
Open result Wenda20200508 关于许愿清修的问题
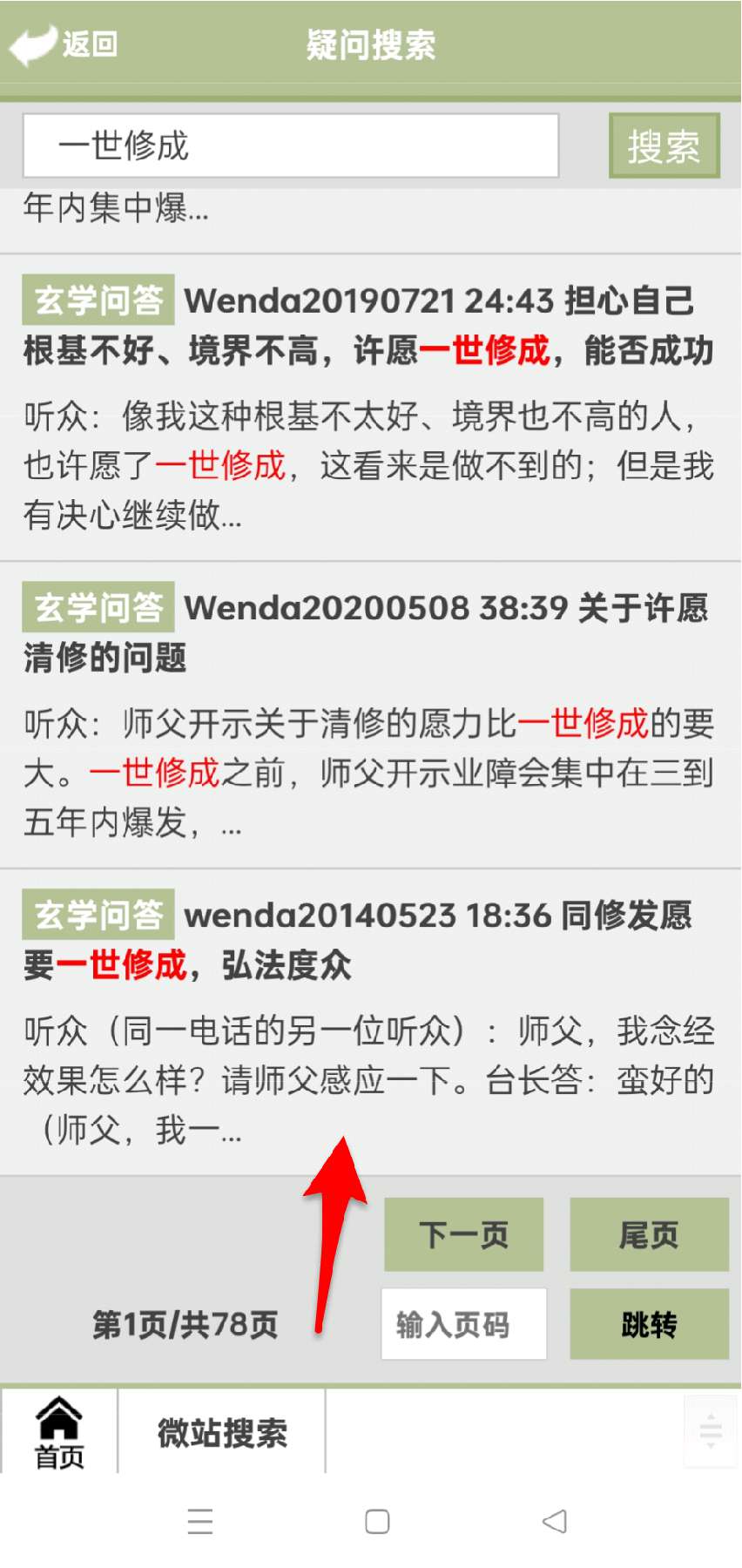coord(371,714)
